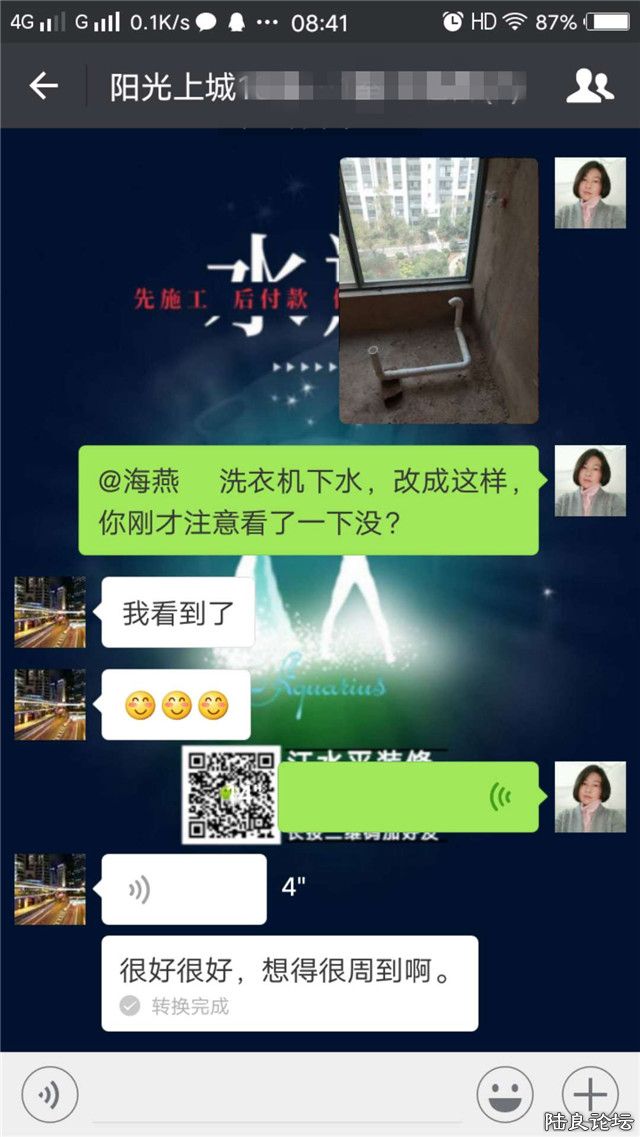Open the laundry drain pipe photo

[438, 290]
